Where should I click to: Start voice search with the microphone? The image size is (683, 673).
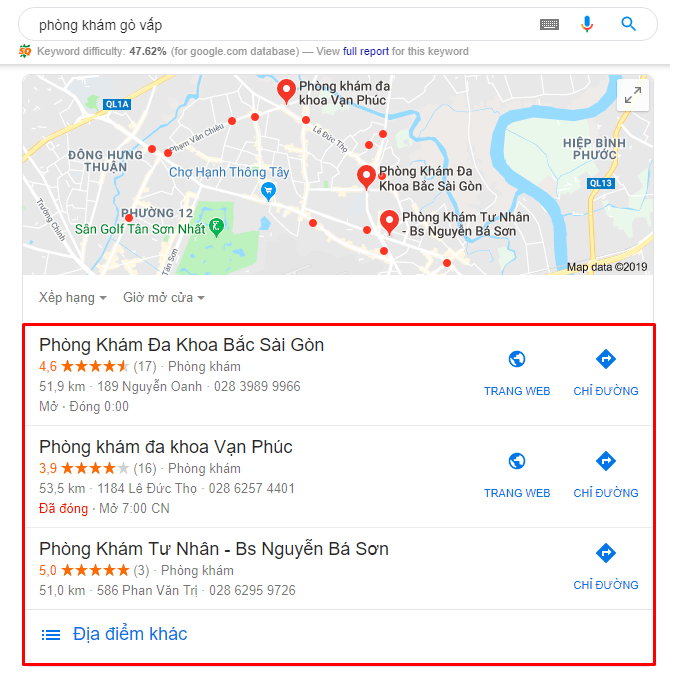pos(587,24)
